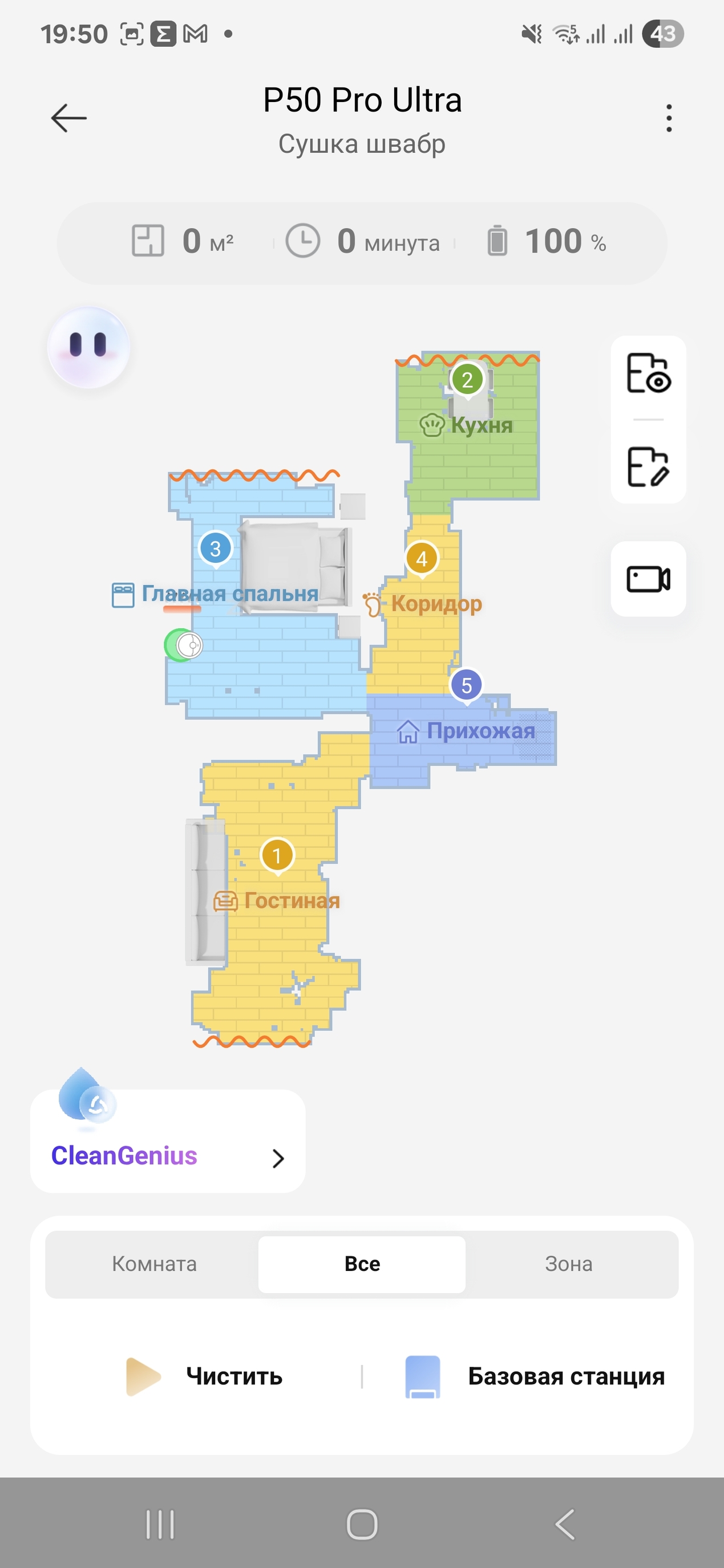The height and width of the screenshot is (1568, 724).
Task: Tap the assistant face avatar
Action: pos(89,348)
